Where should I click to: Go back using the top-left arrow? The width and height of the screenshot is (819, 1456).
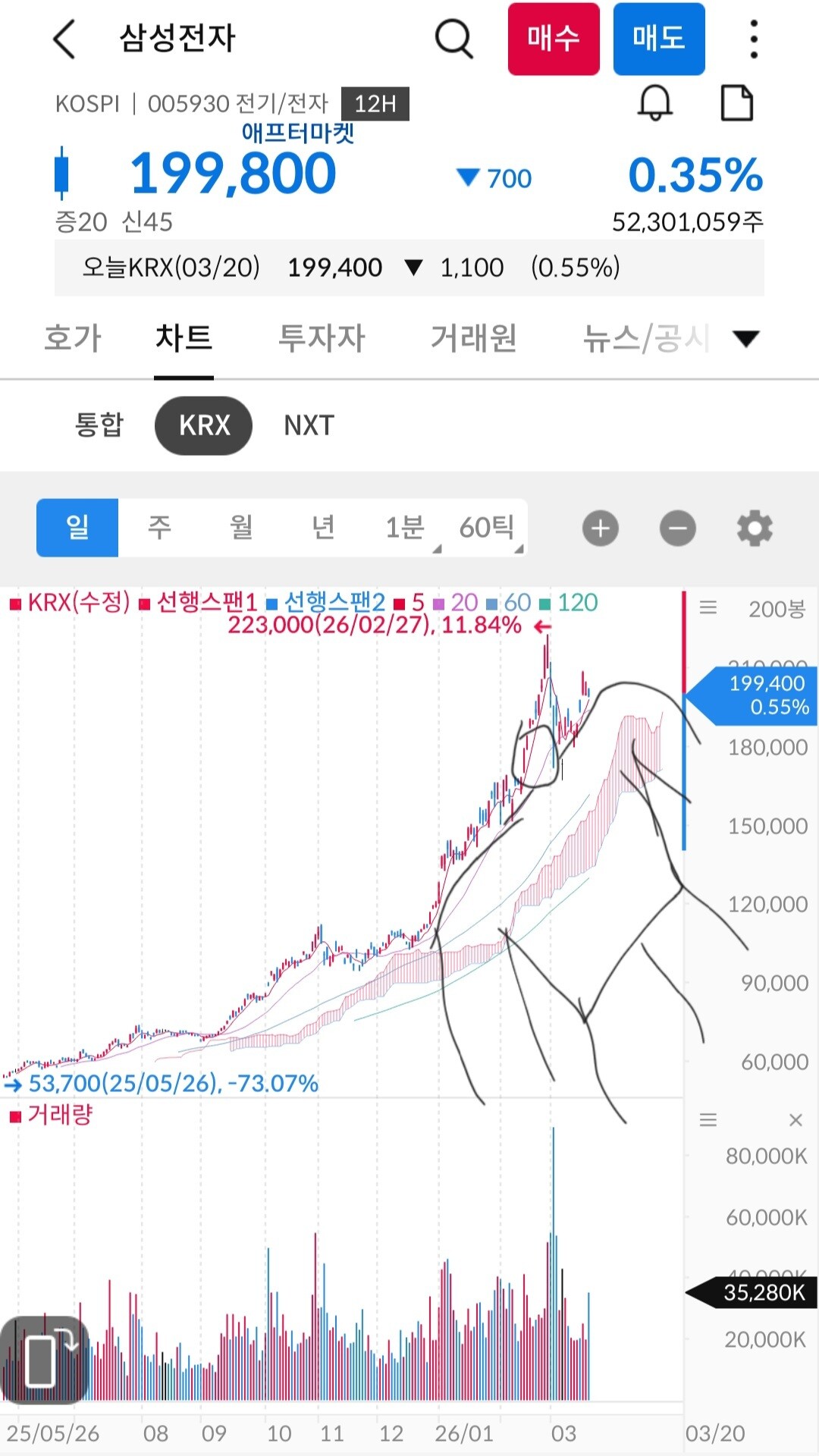pyautogui.click(x=65, y=39)
